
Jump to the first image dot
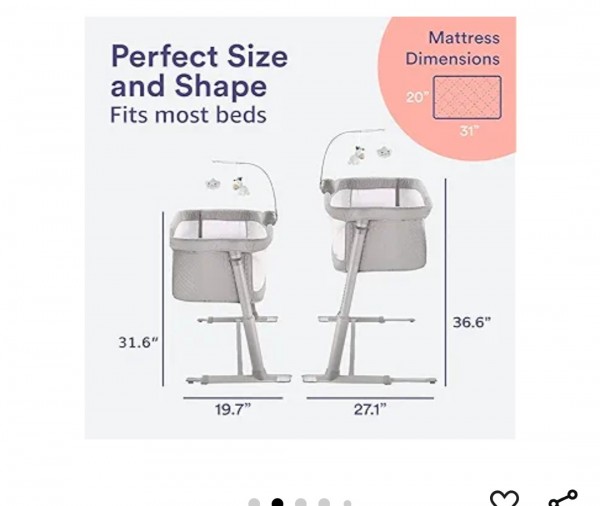255,503
